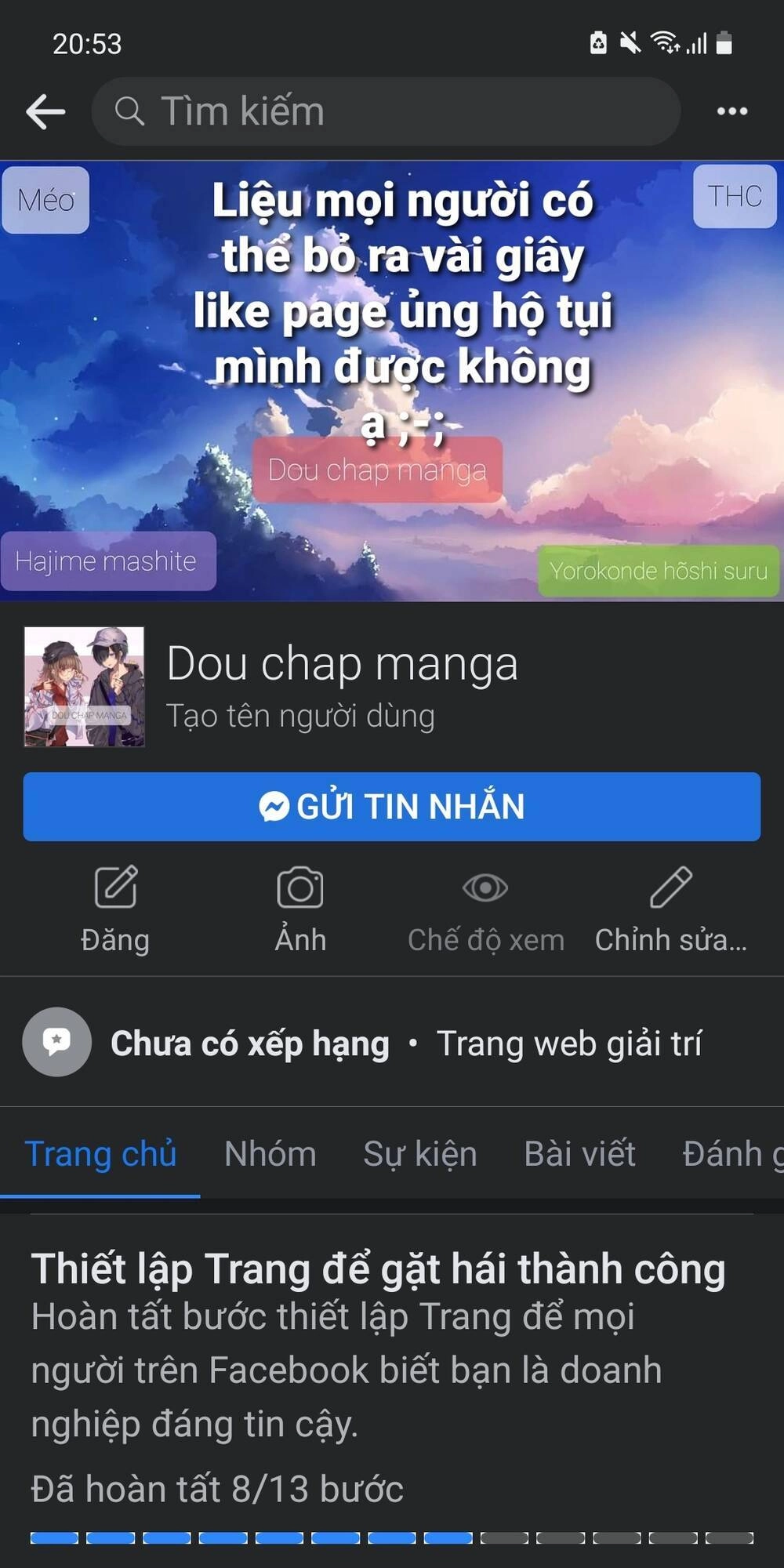
Task: Tap the speech bubble rating icon
Action: click(x=56, y=1043)
